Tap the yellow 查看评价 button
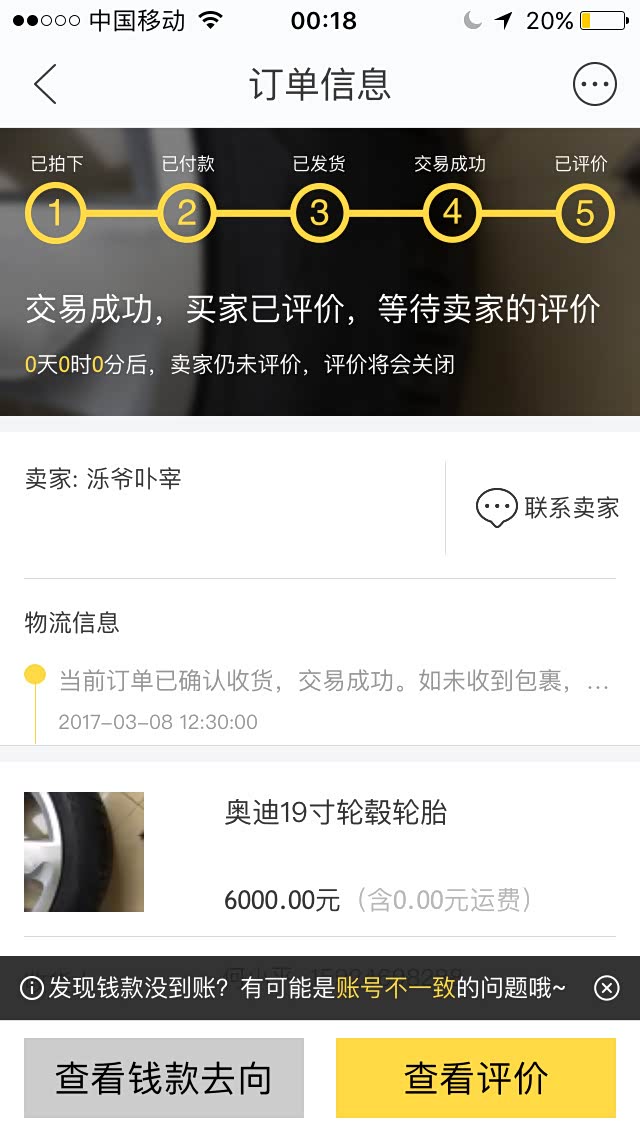 (476, 1078)
